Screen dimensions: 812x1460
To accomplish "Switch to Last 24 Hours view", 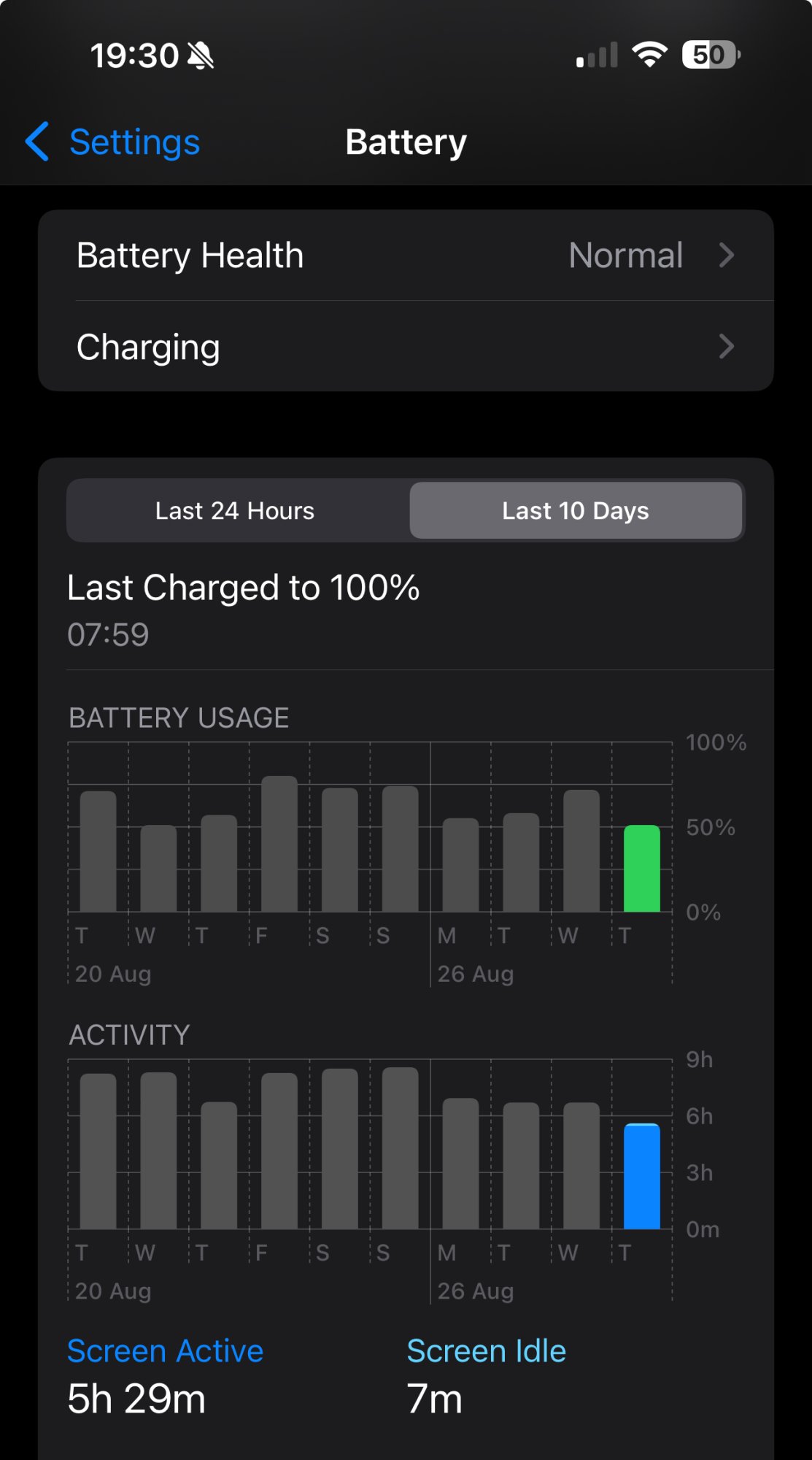I will pos(235,511).
